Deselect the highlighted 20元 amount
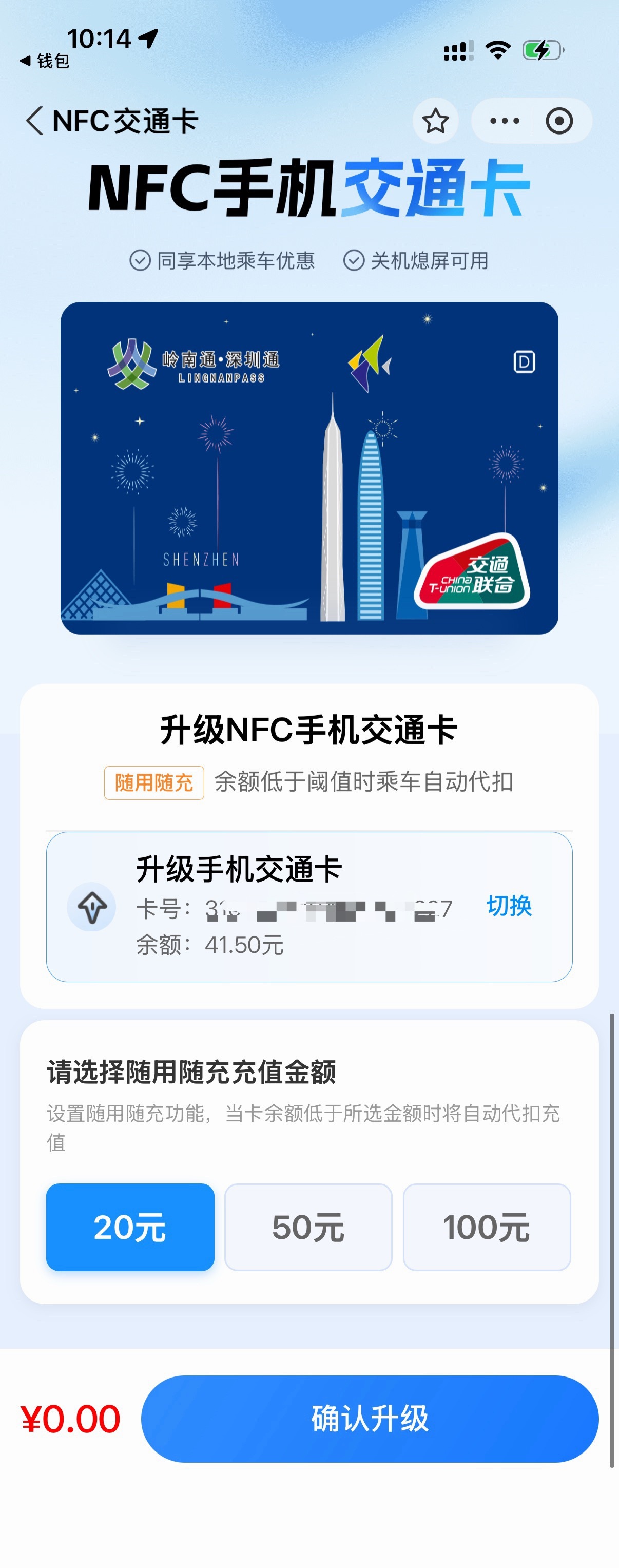This screenshot has width=619, height=1568. click(130, 1227)
